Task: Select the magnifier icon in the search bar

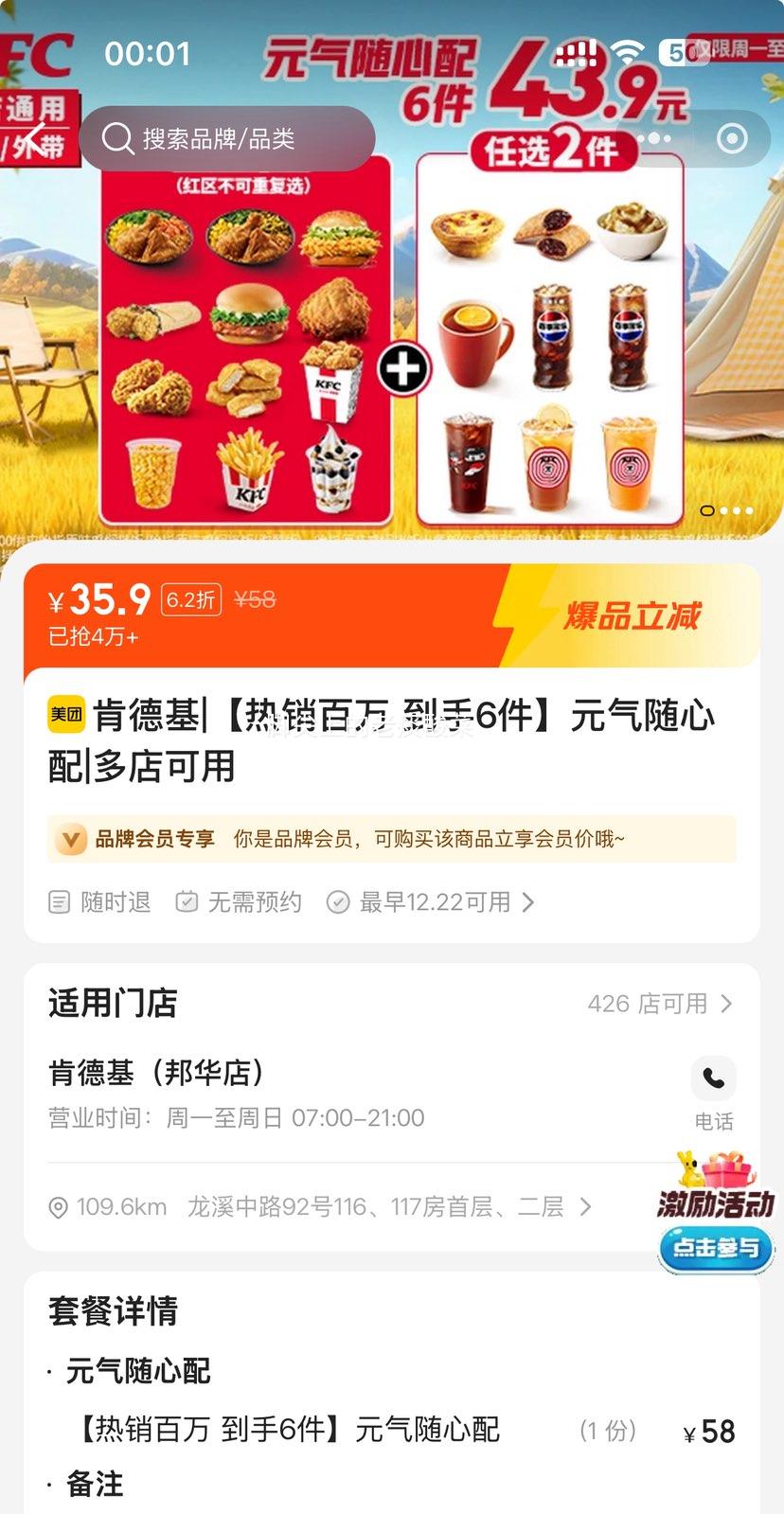Action: (x=117, y=138)
